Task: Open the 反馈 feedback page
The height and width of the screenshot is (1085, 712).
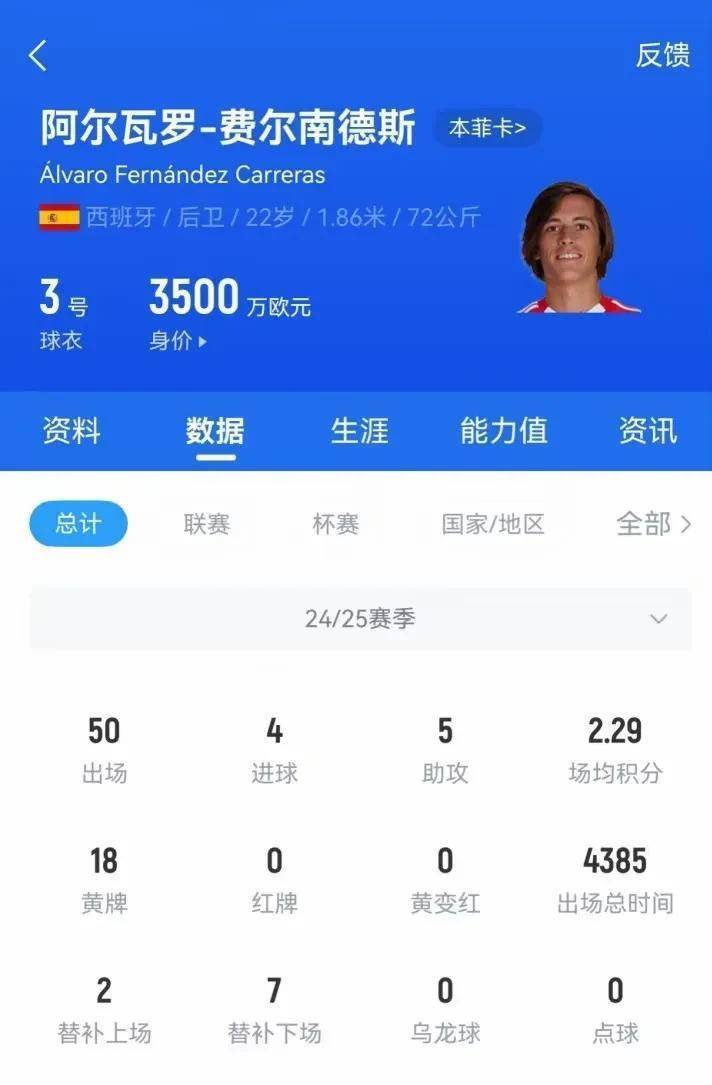Action: click(662, 55)
